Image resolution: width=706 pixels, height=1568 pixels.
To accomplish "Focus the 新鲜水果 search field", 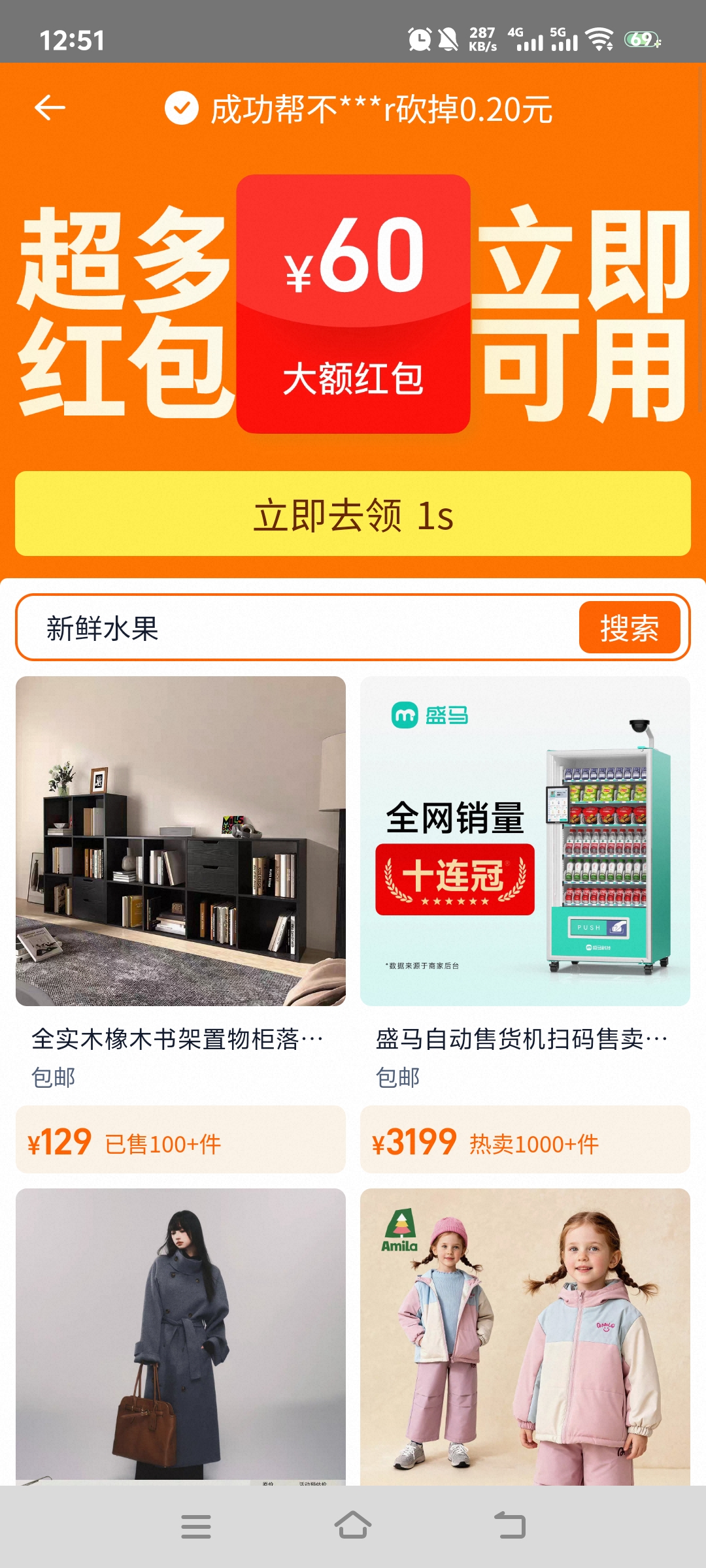I will click(x=294, y=628).
